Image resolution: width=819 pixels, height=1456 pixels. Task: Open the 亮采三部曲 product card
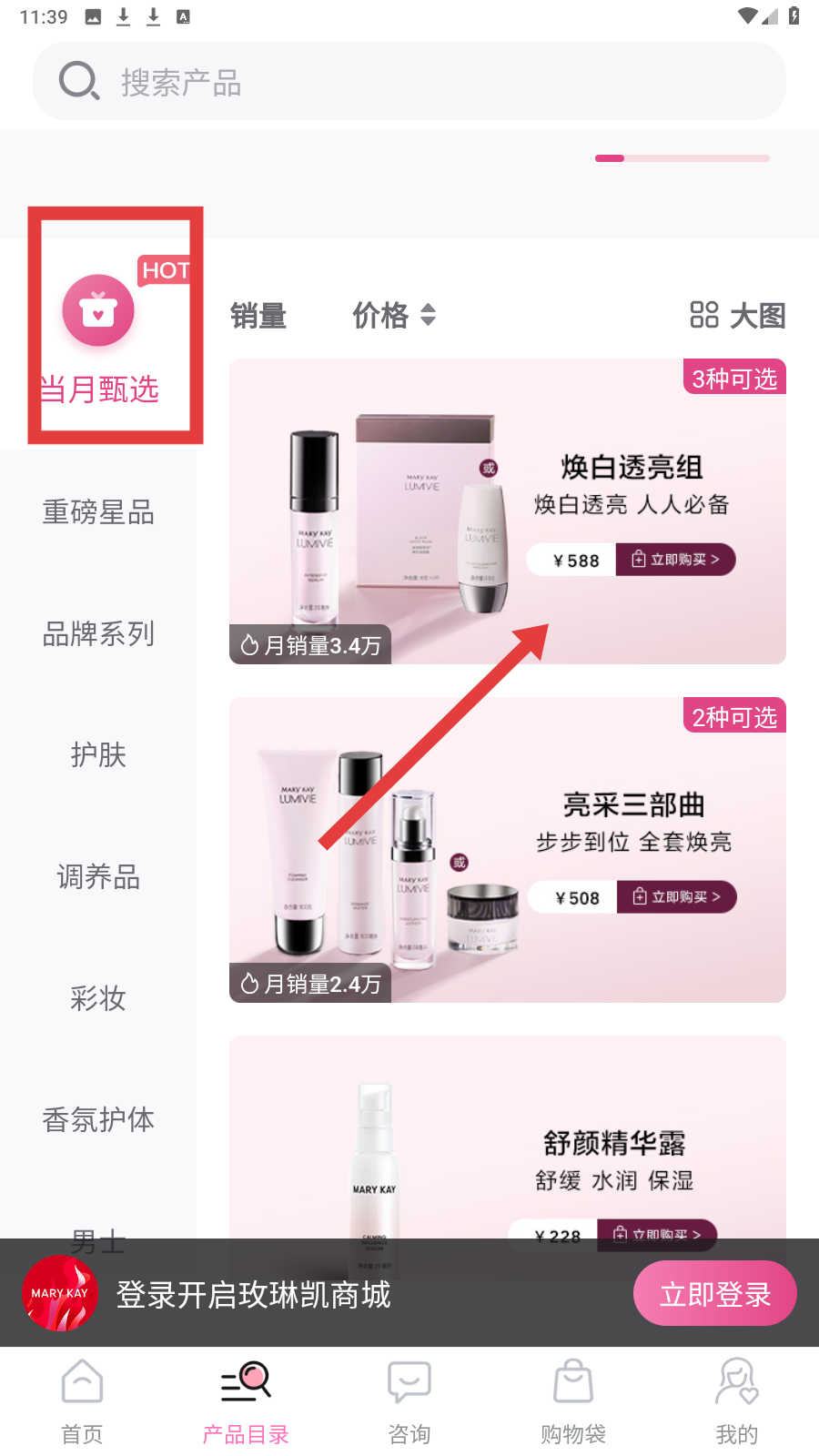pos(508,850)
